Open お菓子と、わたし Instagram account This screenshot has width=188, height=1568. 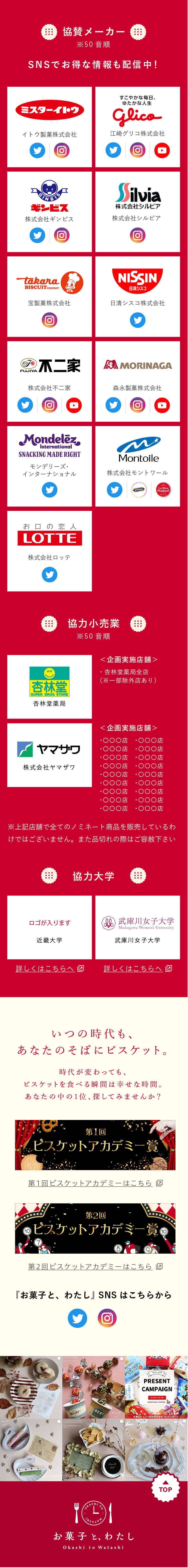click(x=107, y=1318)
